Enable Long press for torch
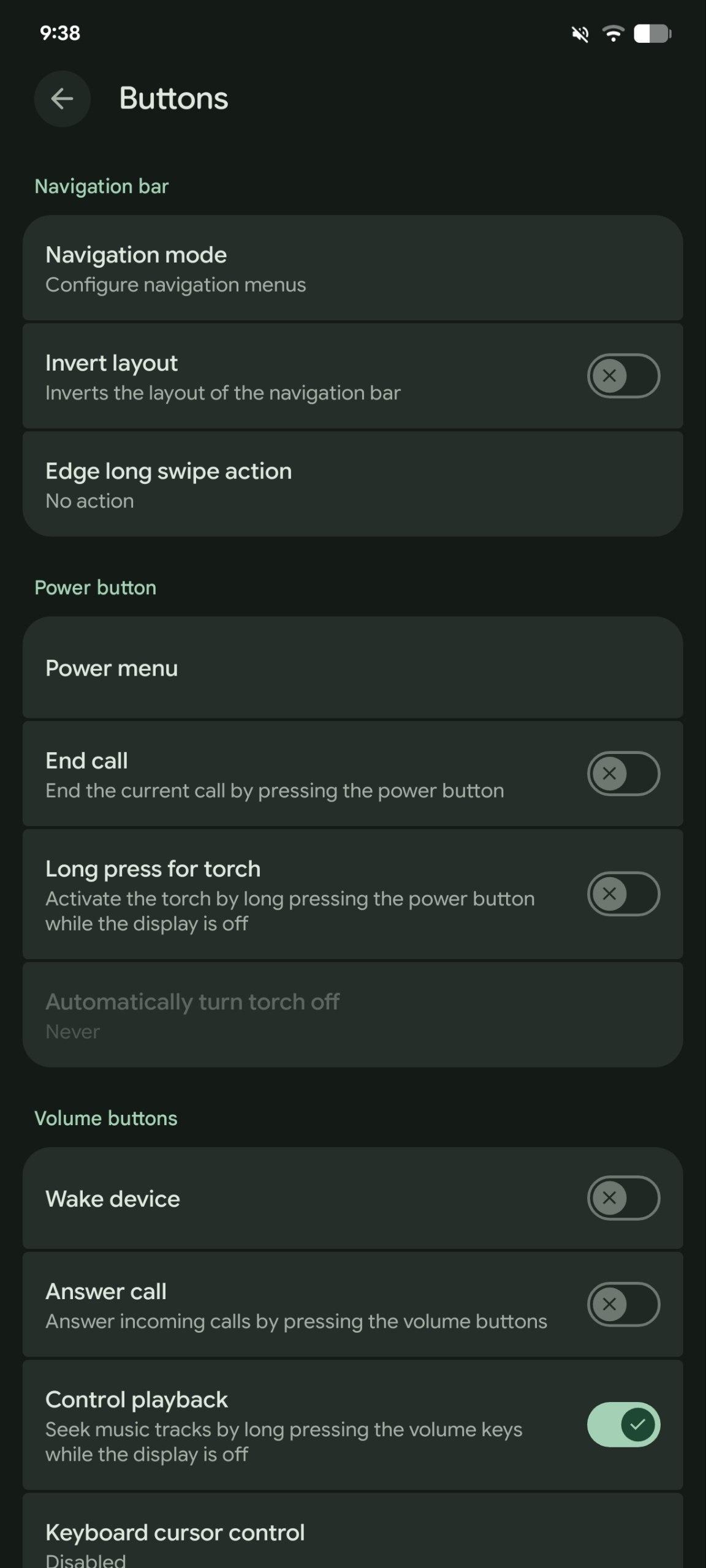Viewport: 706px width, 1568px height. [623, 894]
